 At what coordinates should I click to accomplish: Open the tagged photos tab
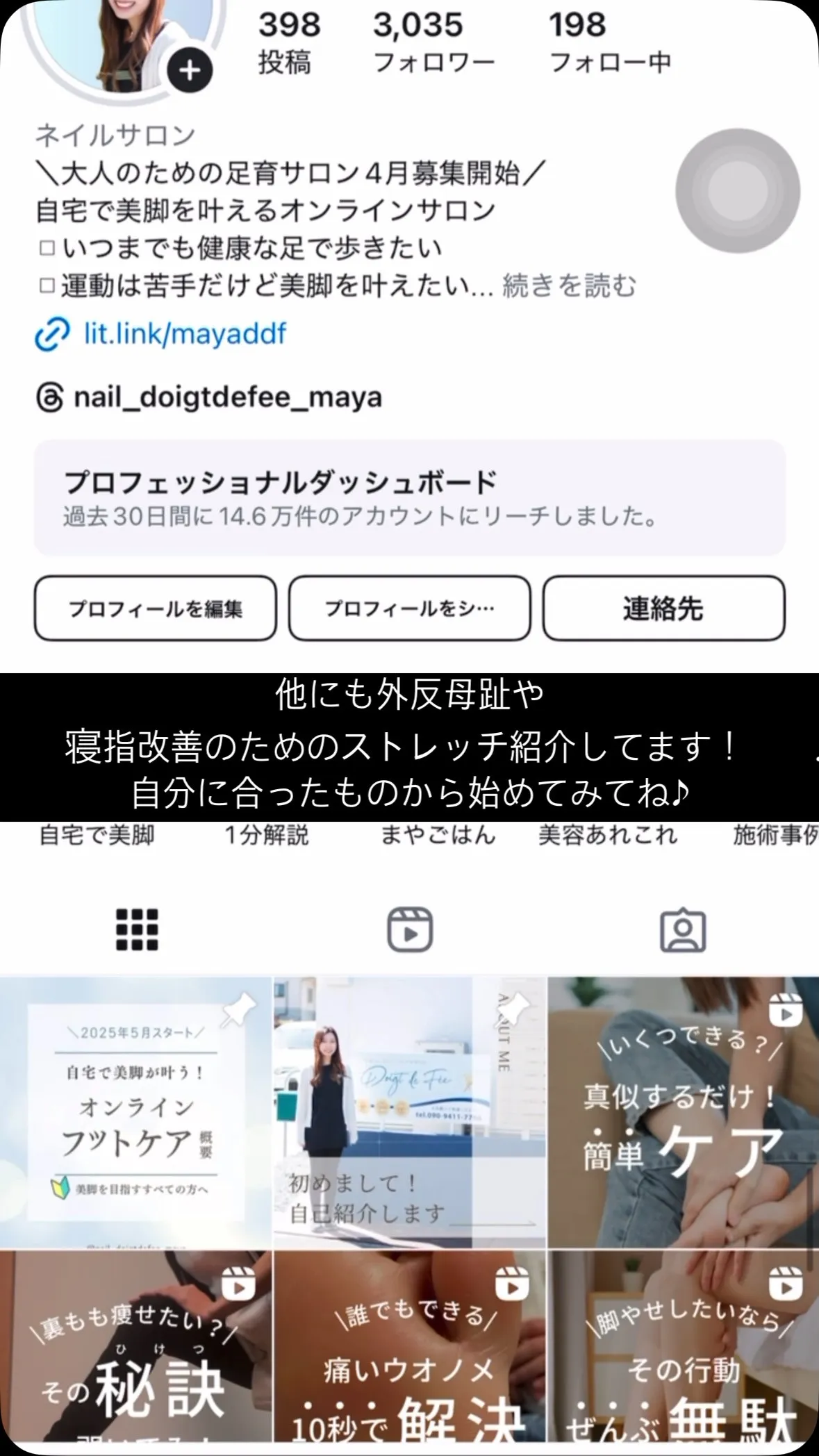point(684,931)
